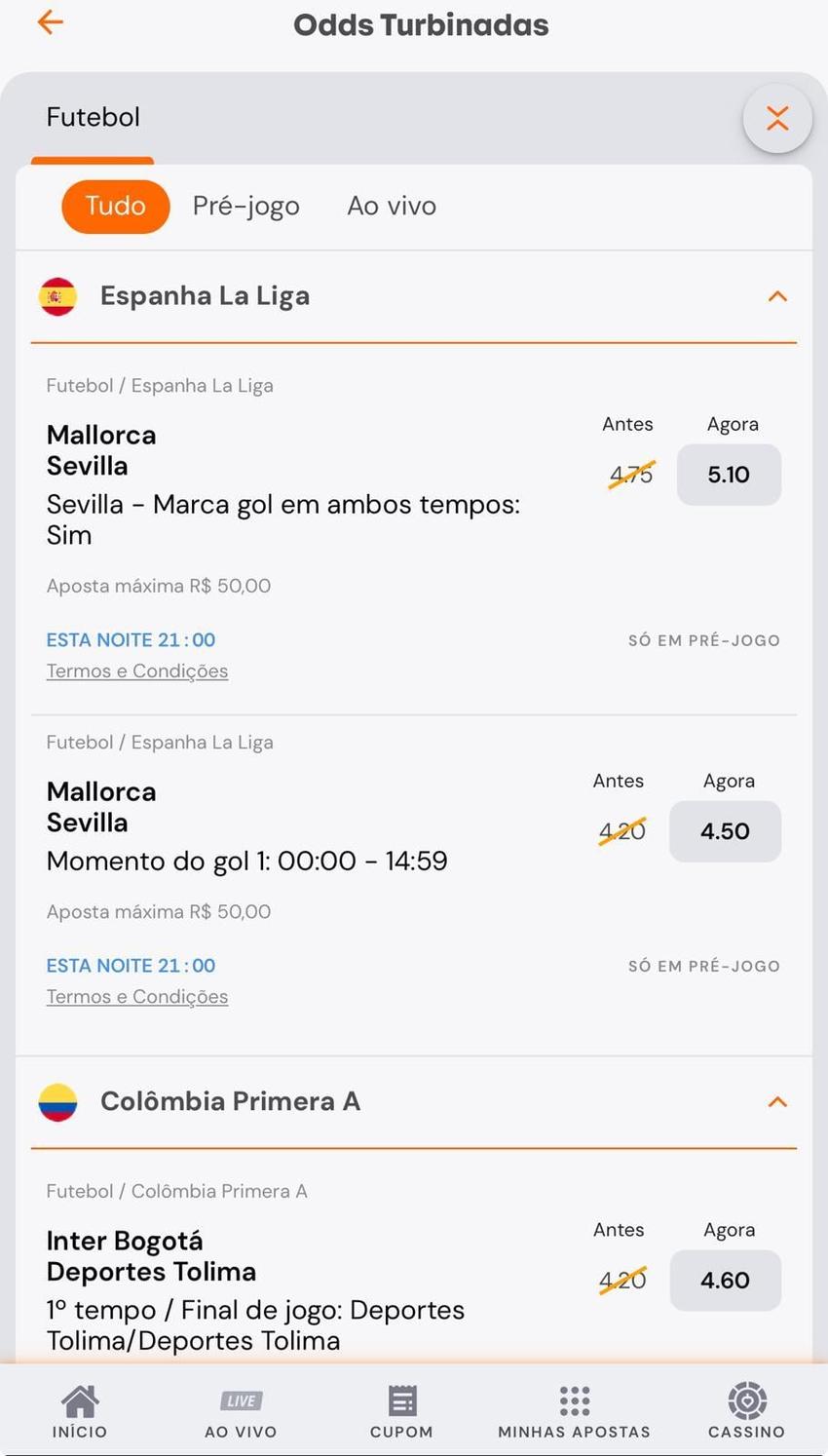Switch to the Pré-jogo filter
This screenshot has width=828, height=1456.
pyautogui.click(x=245, y=206)
